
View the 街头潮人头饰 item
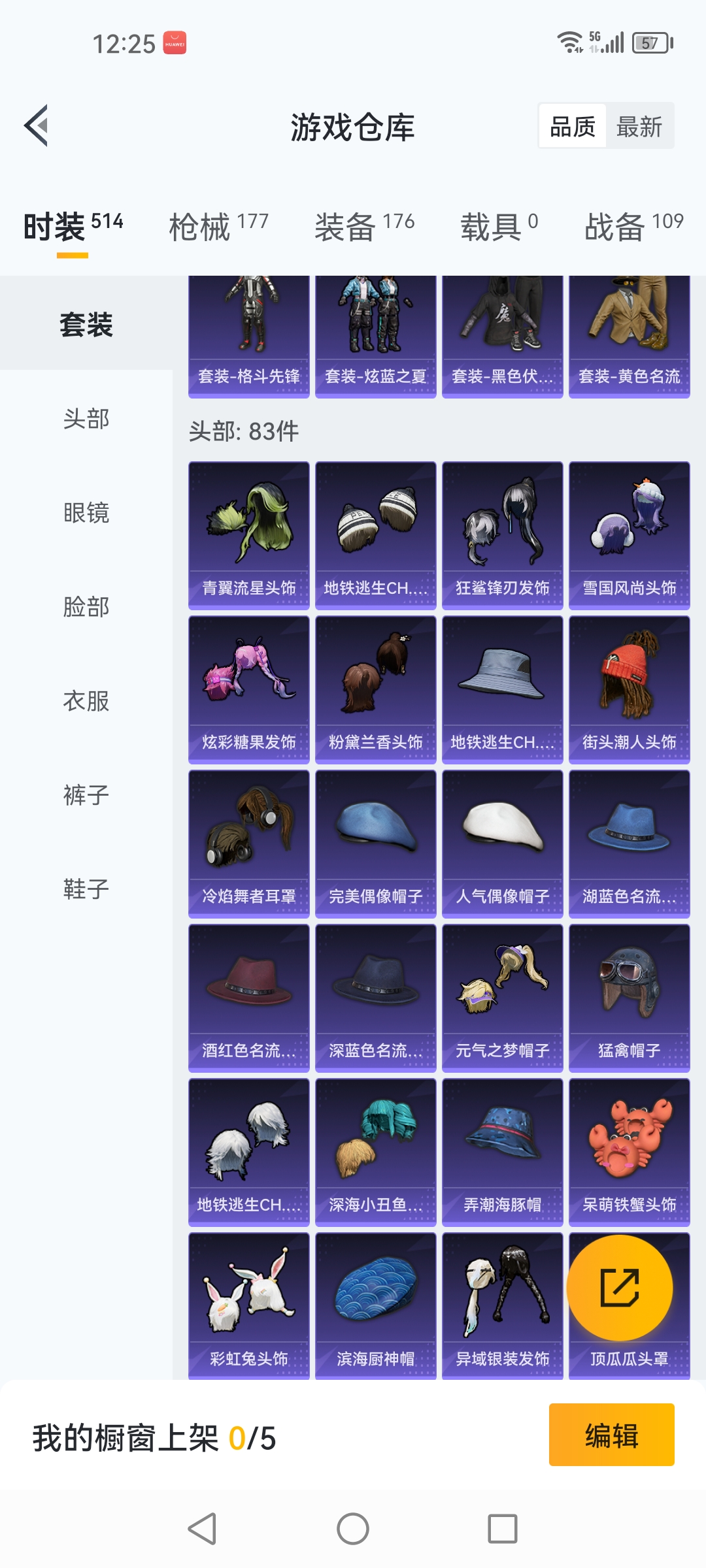pyautogui.click(x=629, y=689)
